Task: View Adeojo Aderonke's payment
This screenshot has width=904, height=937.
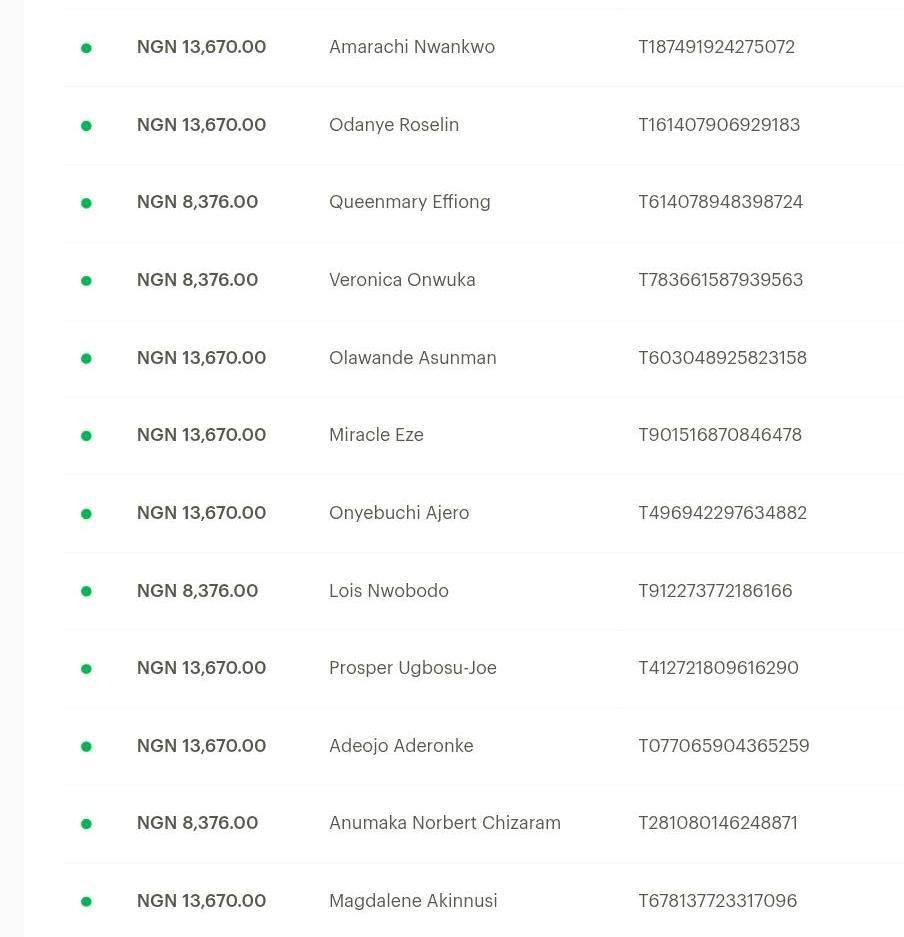Action: tap(484, 746)
